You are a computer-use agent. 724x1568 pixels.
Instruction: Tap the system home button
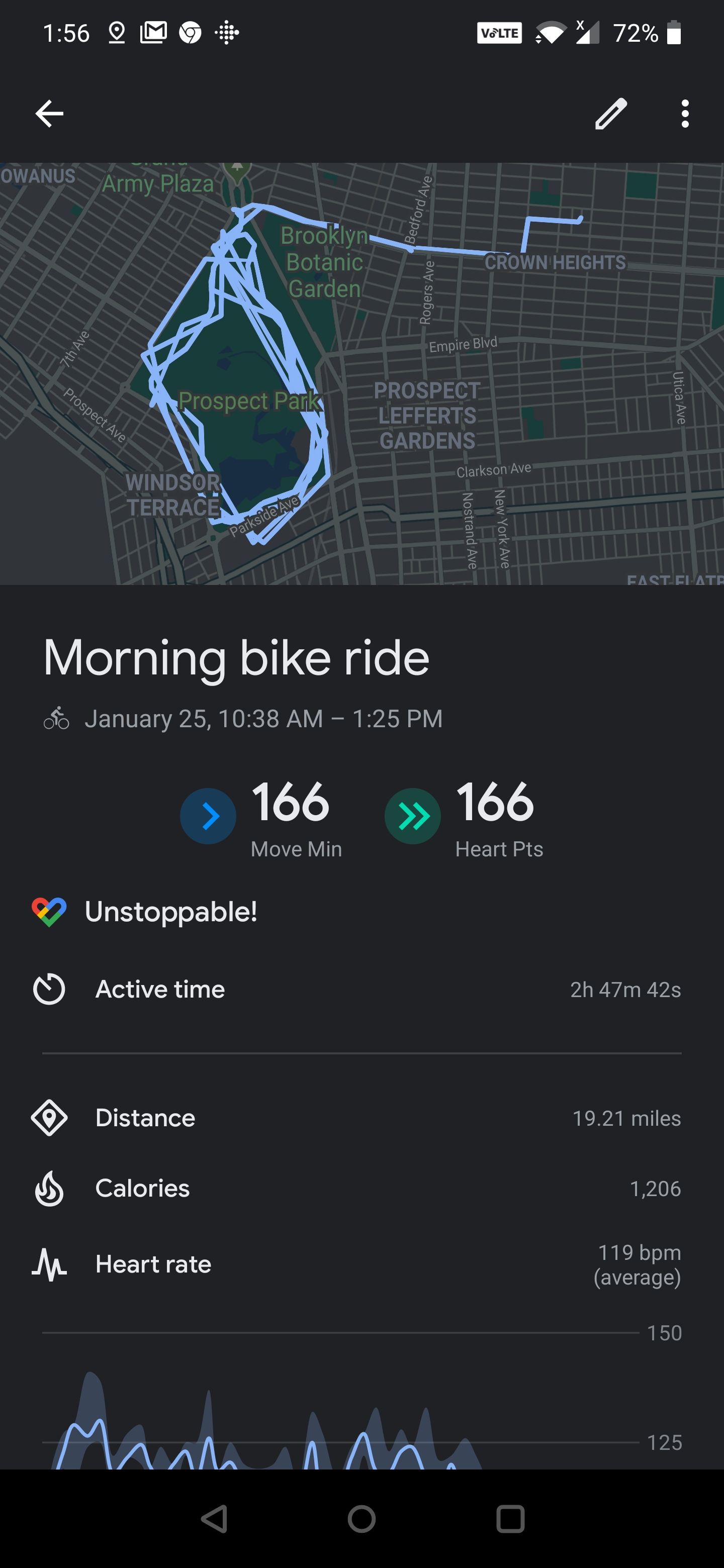click(x=361, y=1519)
